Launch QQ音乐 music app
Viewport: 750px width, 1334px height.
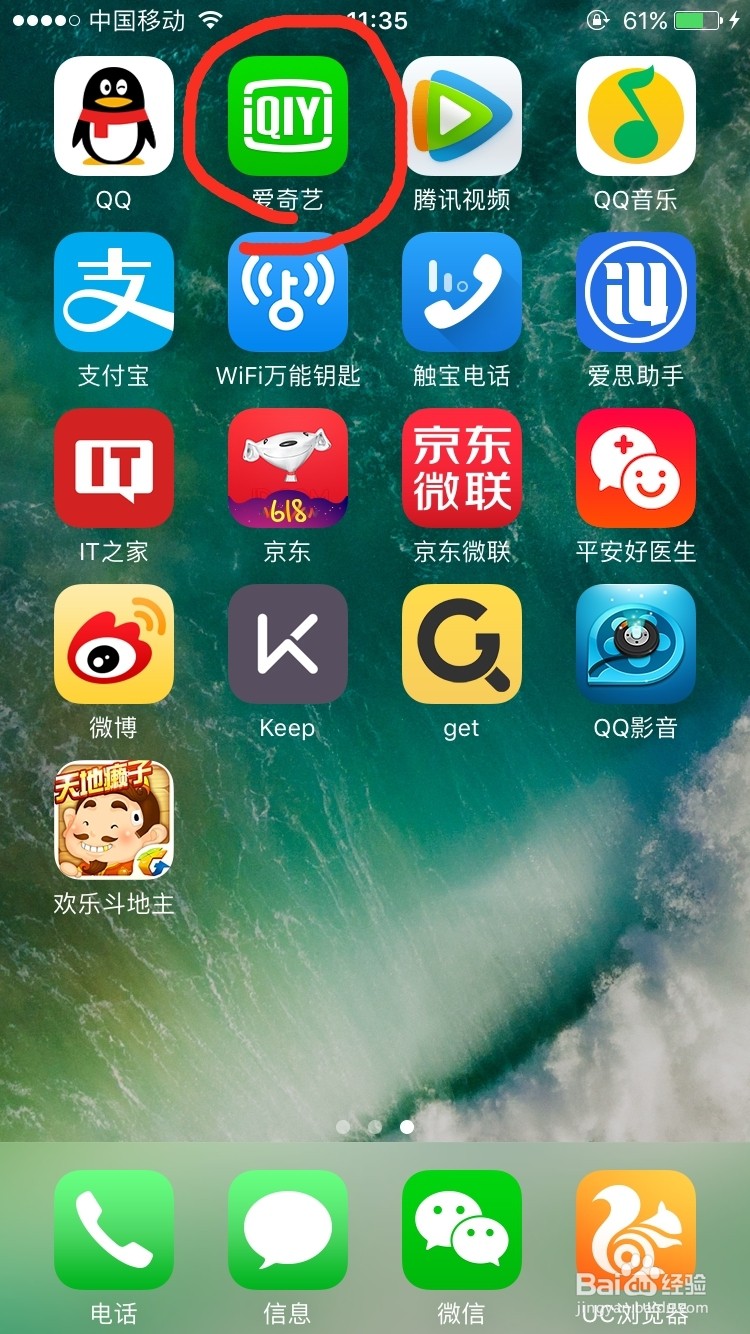(635, 116)
